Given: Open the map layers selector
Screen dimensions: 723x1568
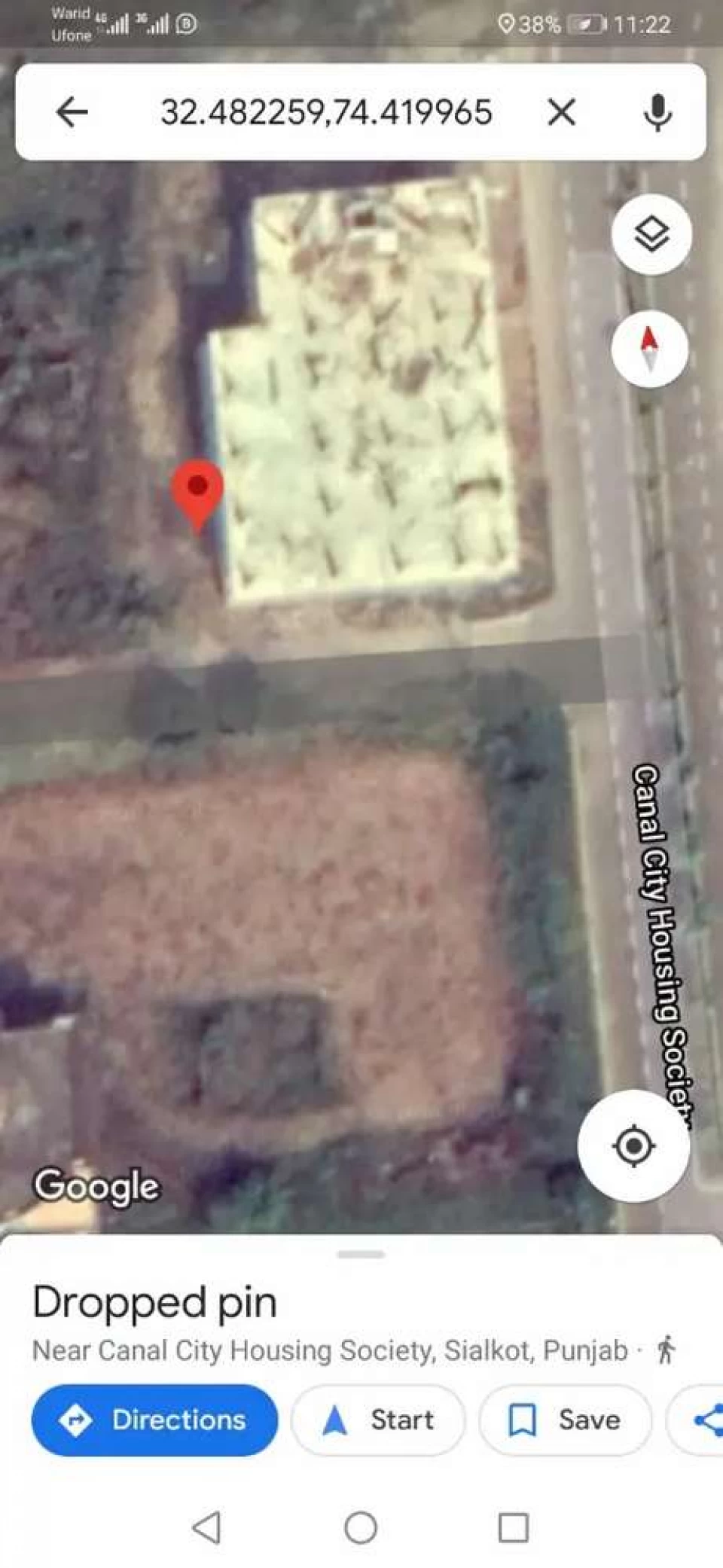Looking at the screenshot, I should point(651,234).
